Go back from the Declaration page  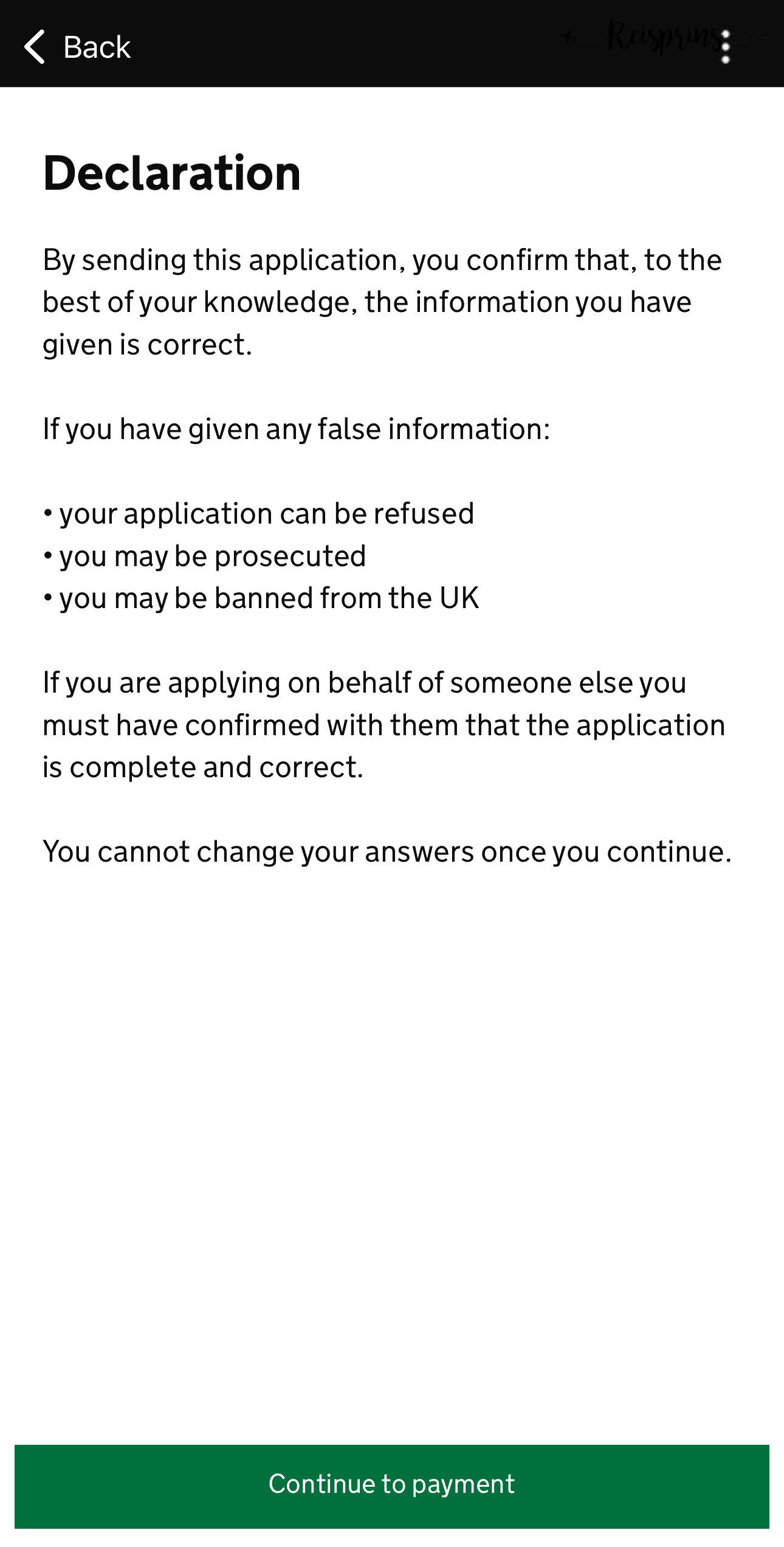click(77, 46)
